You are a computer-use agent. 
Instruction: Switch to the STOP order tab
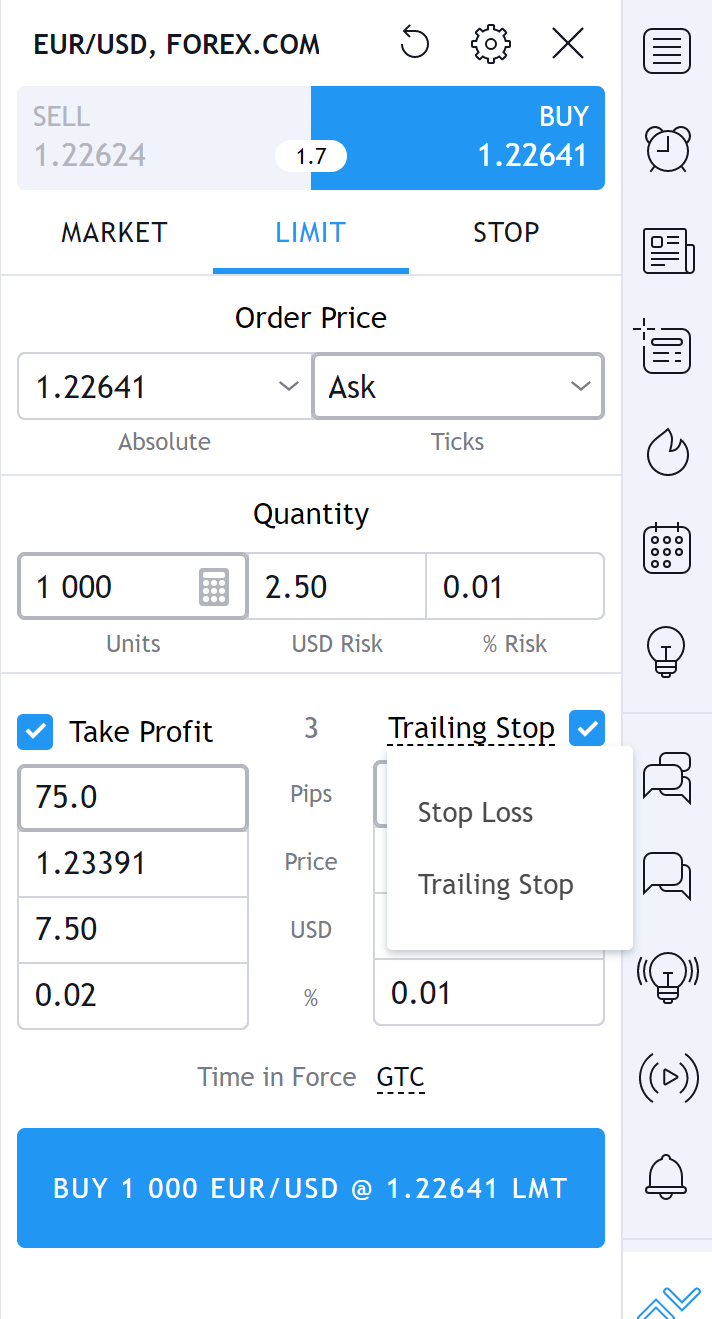(x=506, y=233)
